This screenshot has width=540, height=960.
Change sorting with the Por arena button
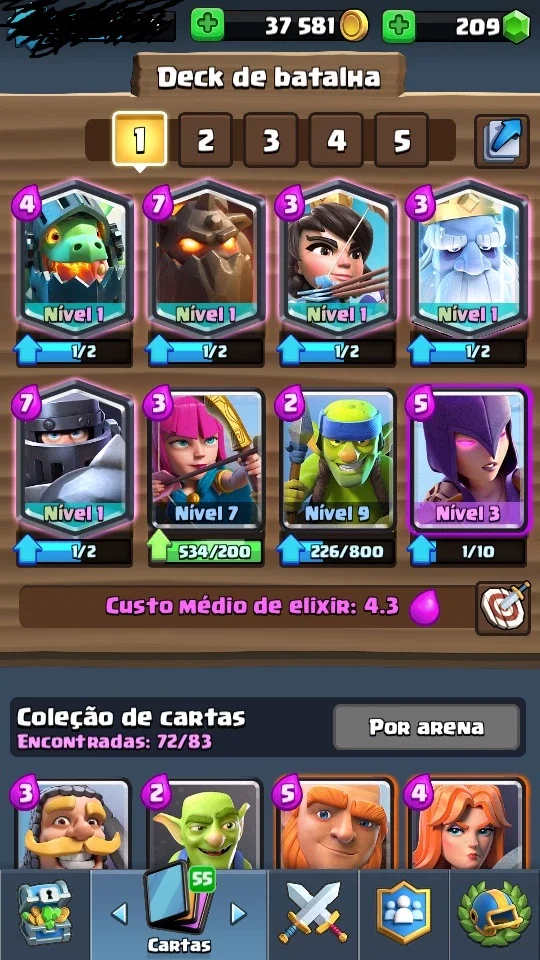coord(426,727)
